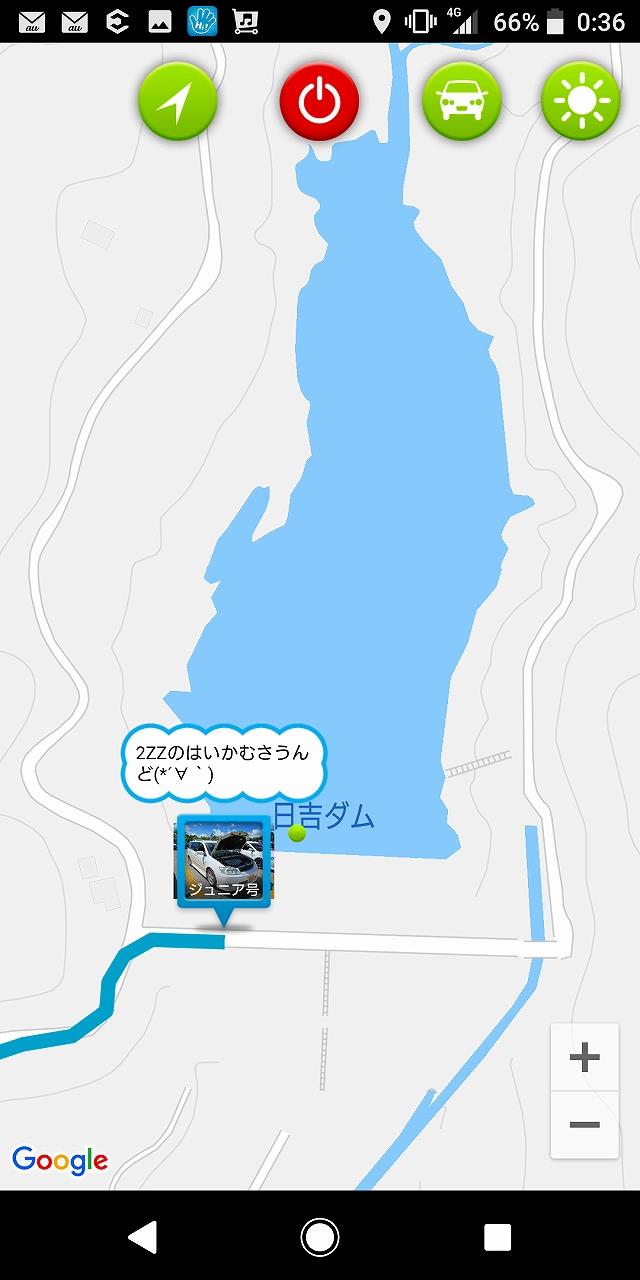Screen dimensions: 640x1280
Task: Zoom in with the plus button
Action: coord(585,1058)
